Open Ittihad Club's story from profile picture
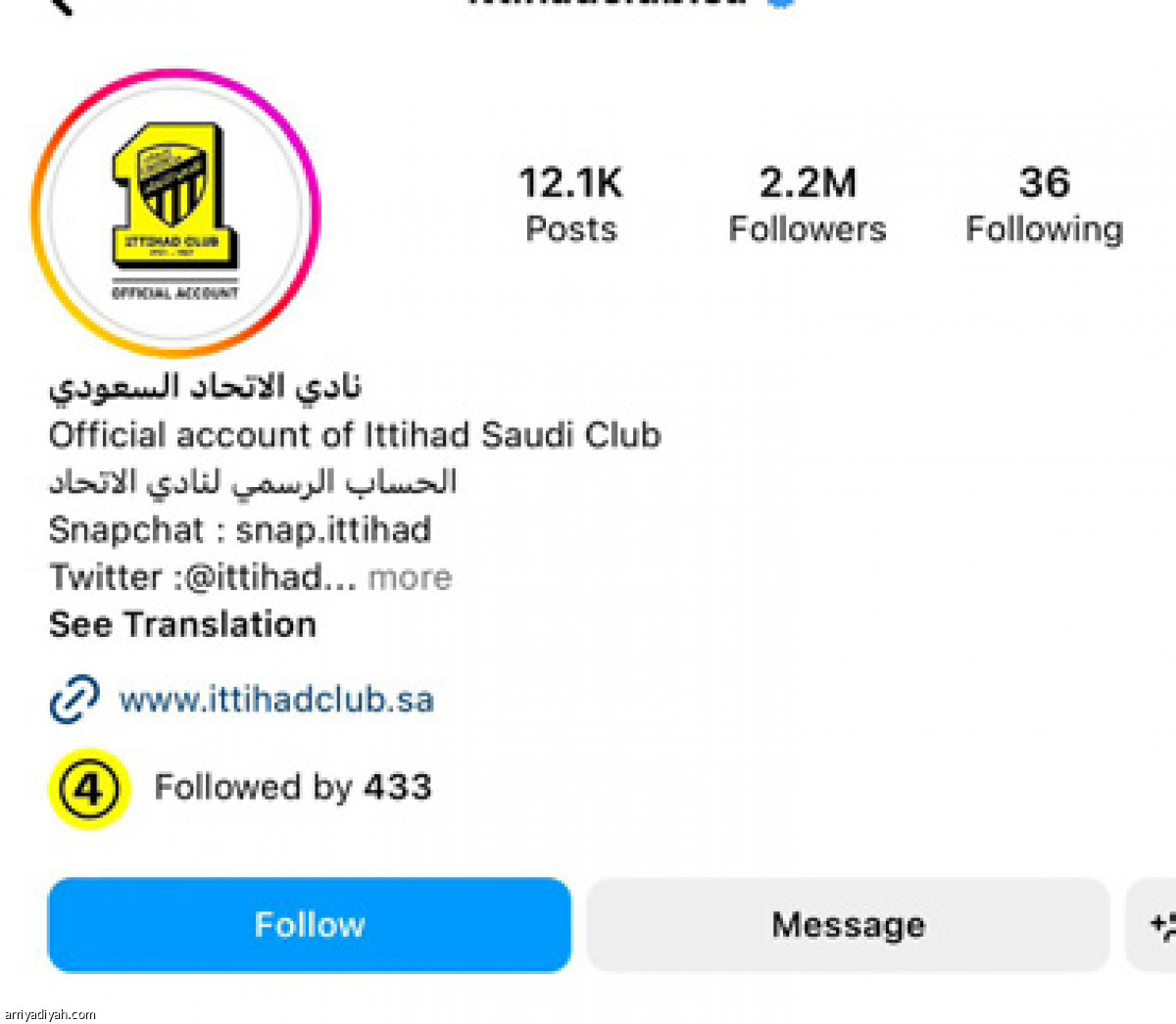The image size is (1176, 1024). coord(176,212)
